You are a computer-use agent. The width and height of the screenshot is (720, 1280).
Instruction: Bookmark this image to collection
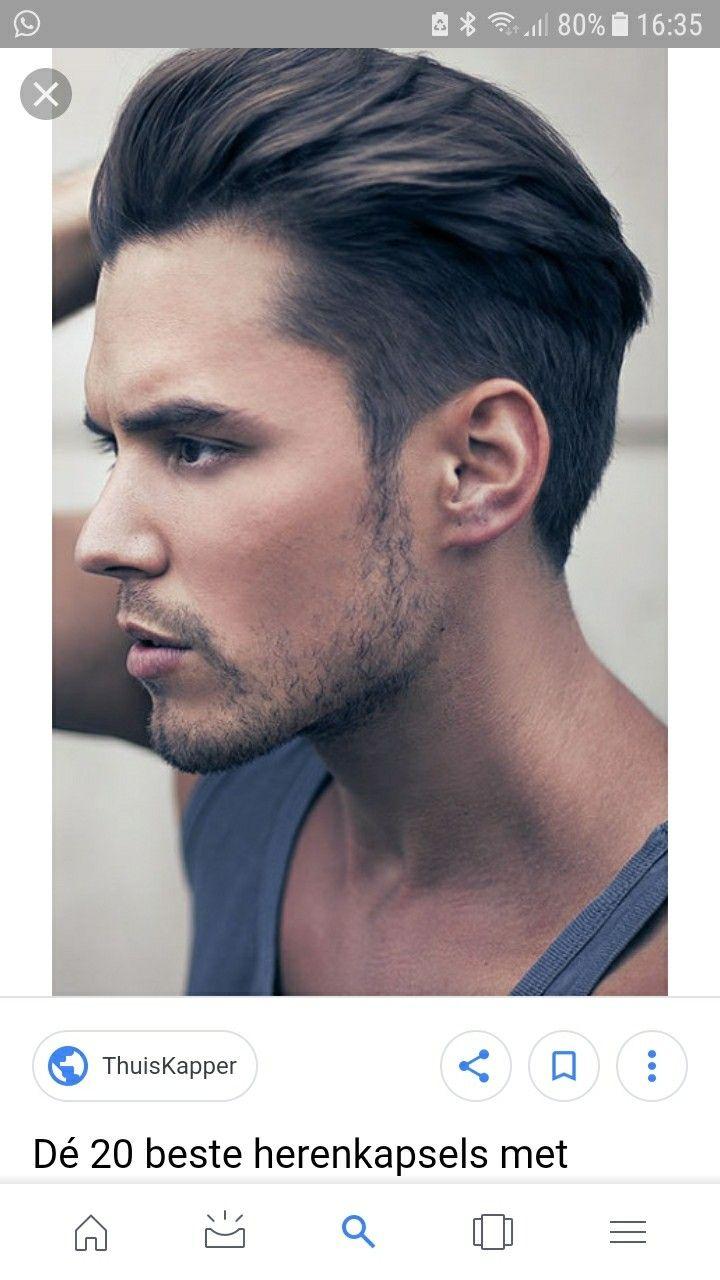[564, 1066]
